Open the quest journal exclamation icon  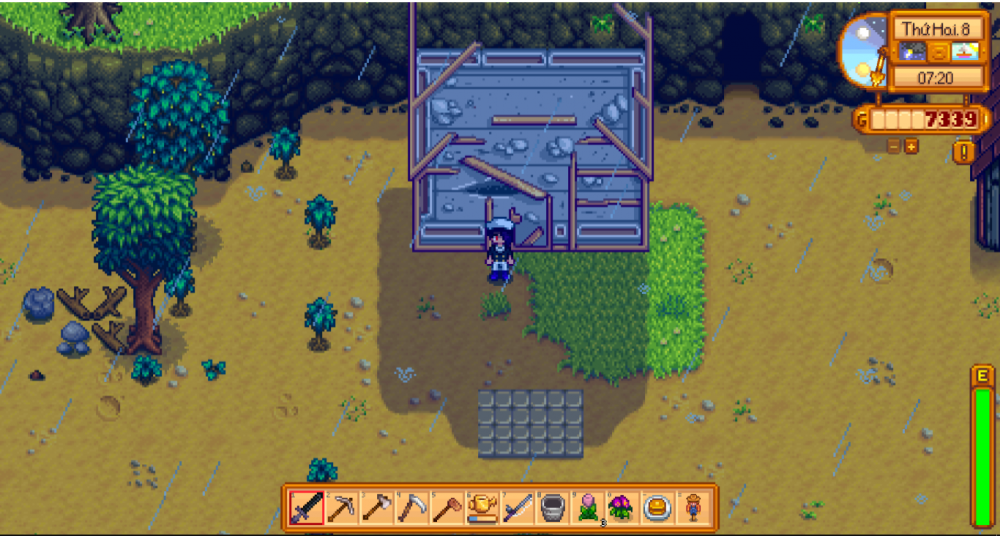(963, 152)
